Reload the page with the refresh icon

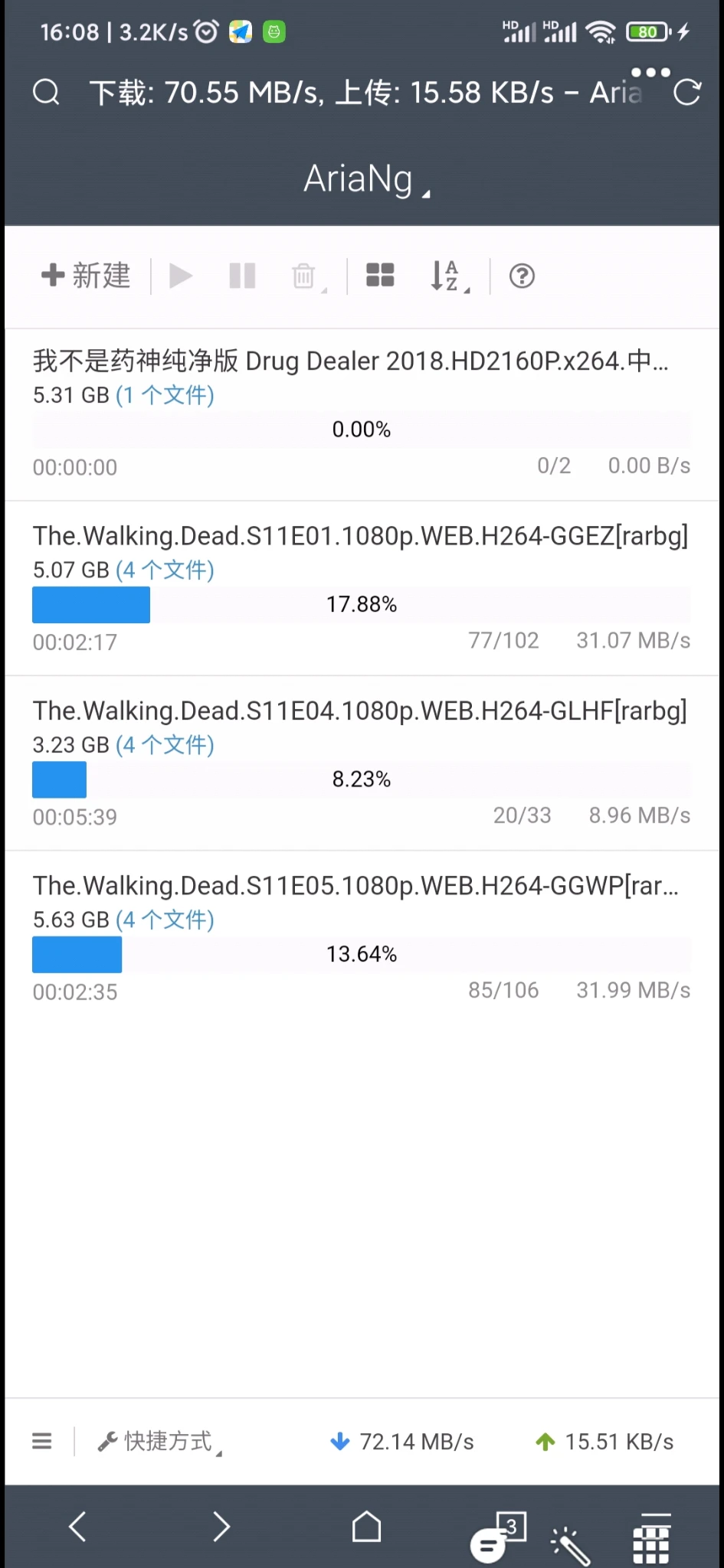[687, 93]
